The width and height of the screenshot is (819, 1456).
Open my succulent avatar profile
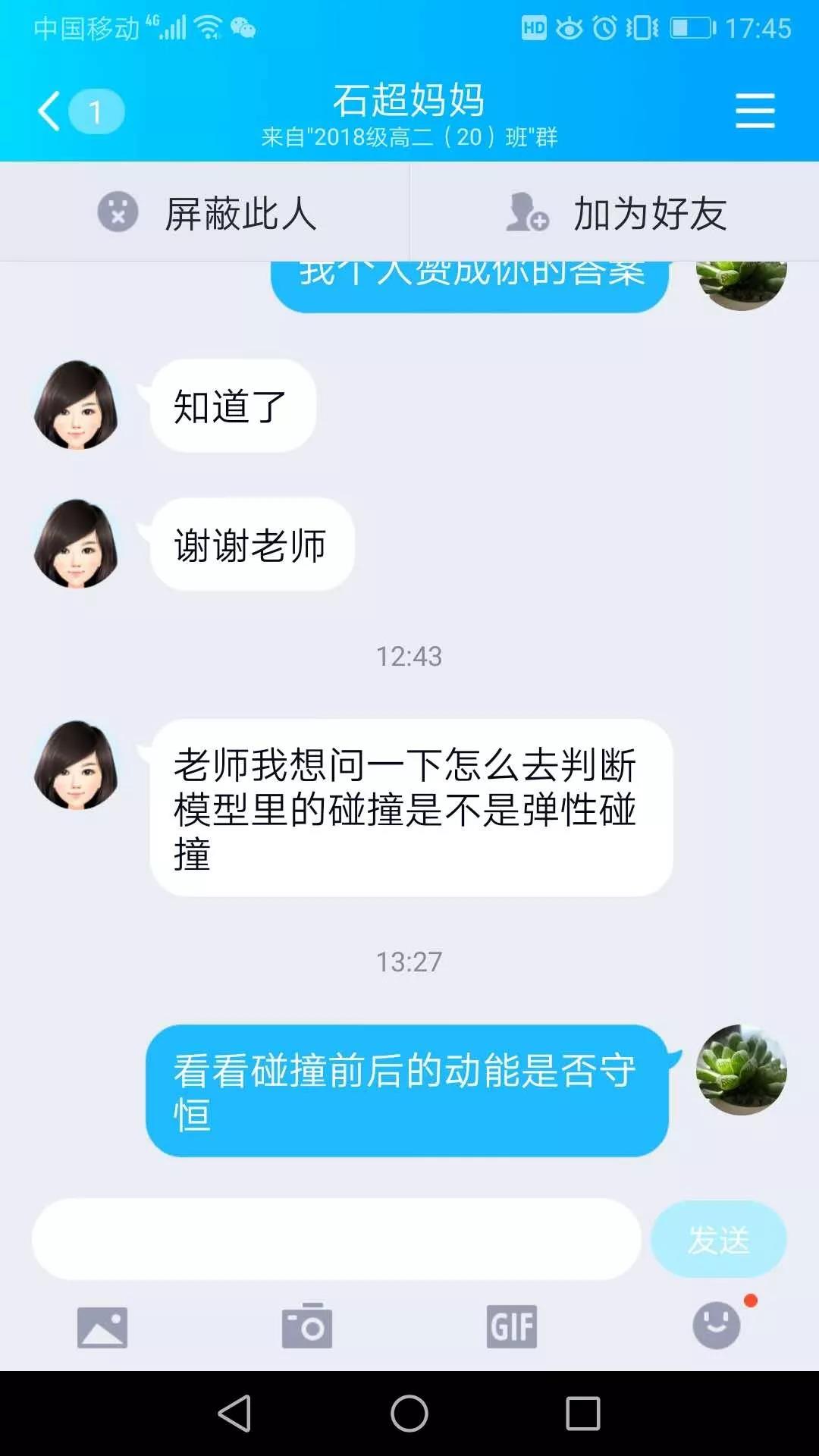click(x=741, y=1069)
